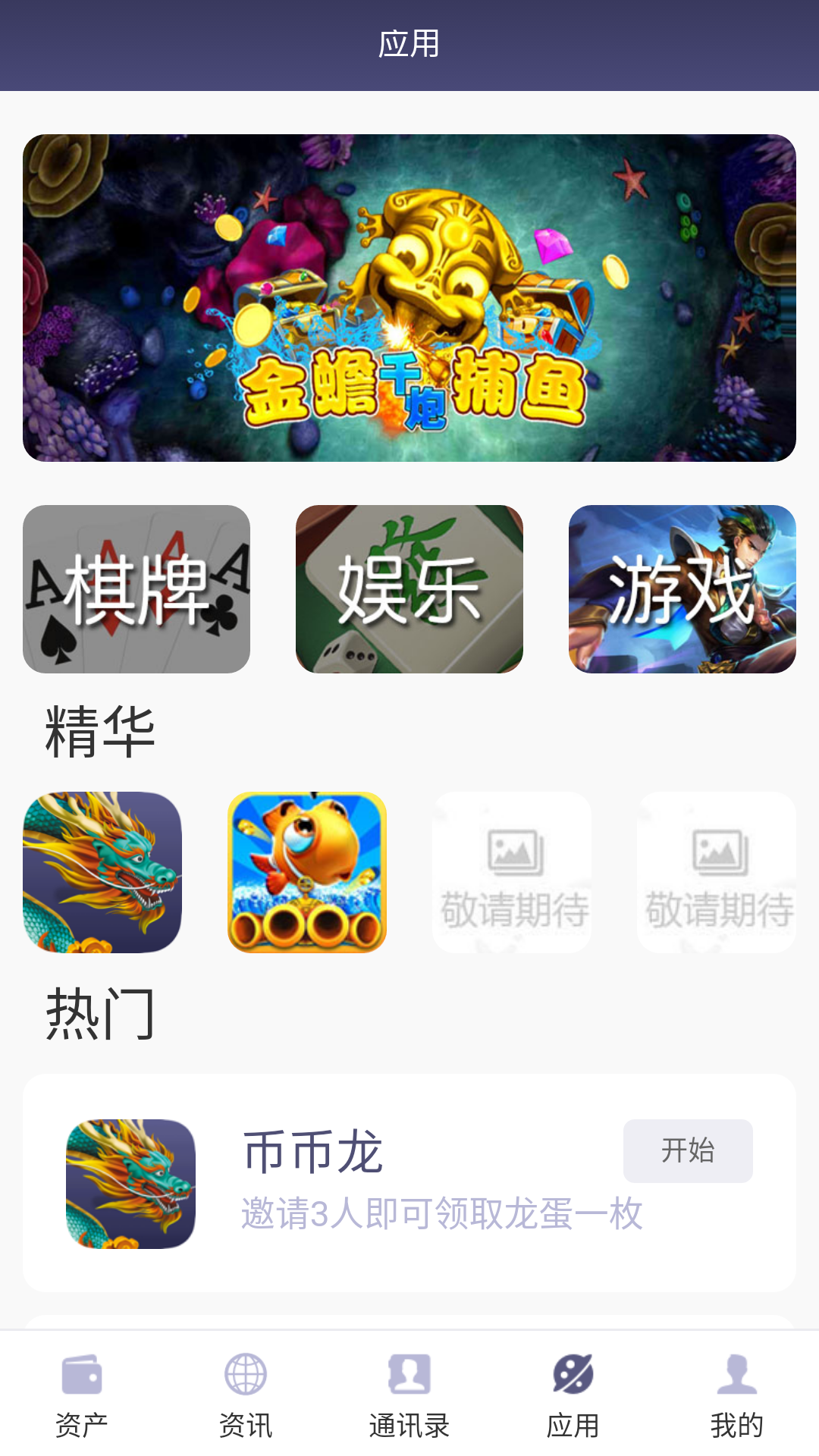Image resolution: width=819 pixels, height=1456 pixels.
Task: Launch the fish game under 精华
Action: [x=307, y=872]
